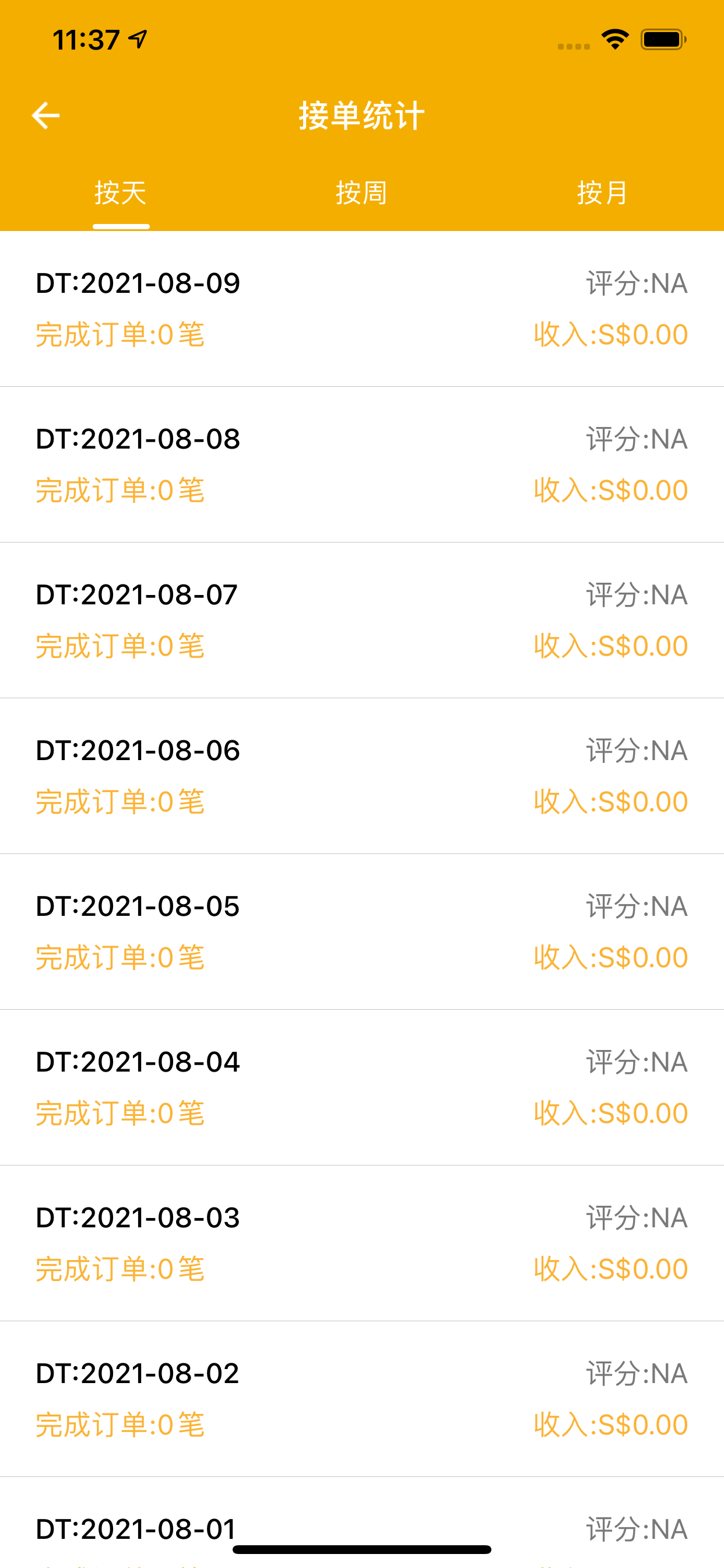
Task: Open the DT:2021-08-03 stats row
Action: tap(362, 1244)
